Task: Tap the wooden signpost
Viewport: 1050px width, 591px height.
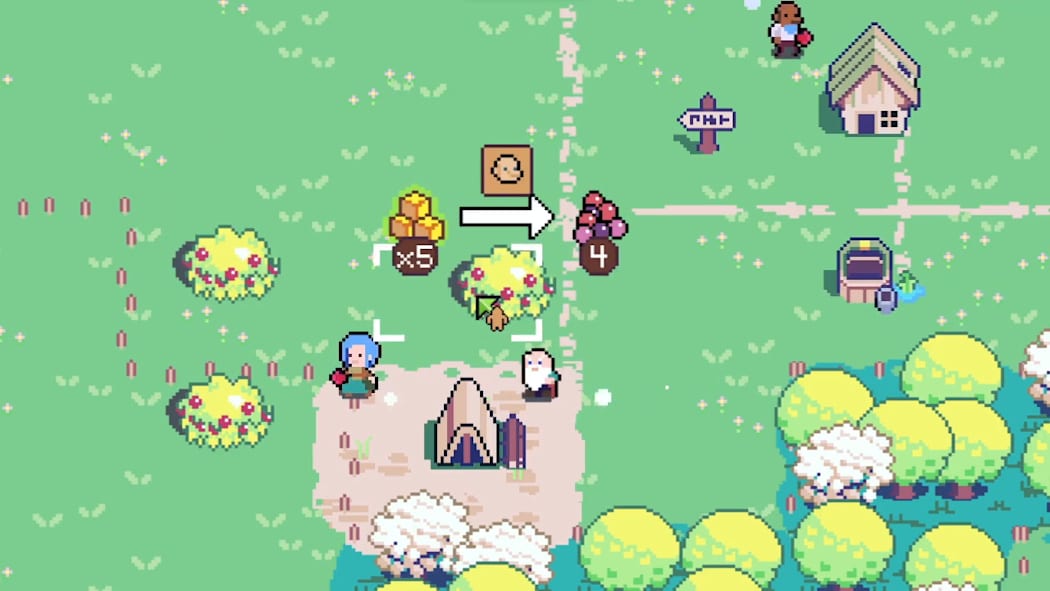Action: pos(708,122)
